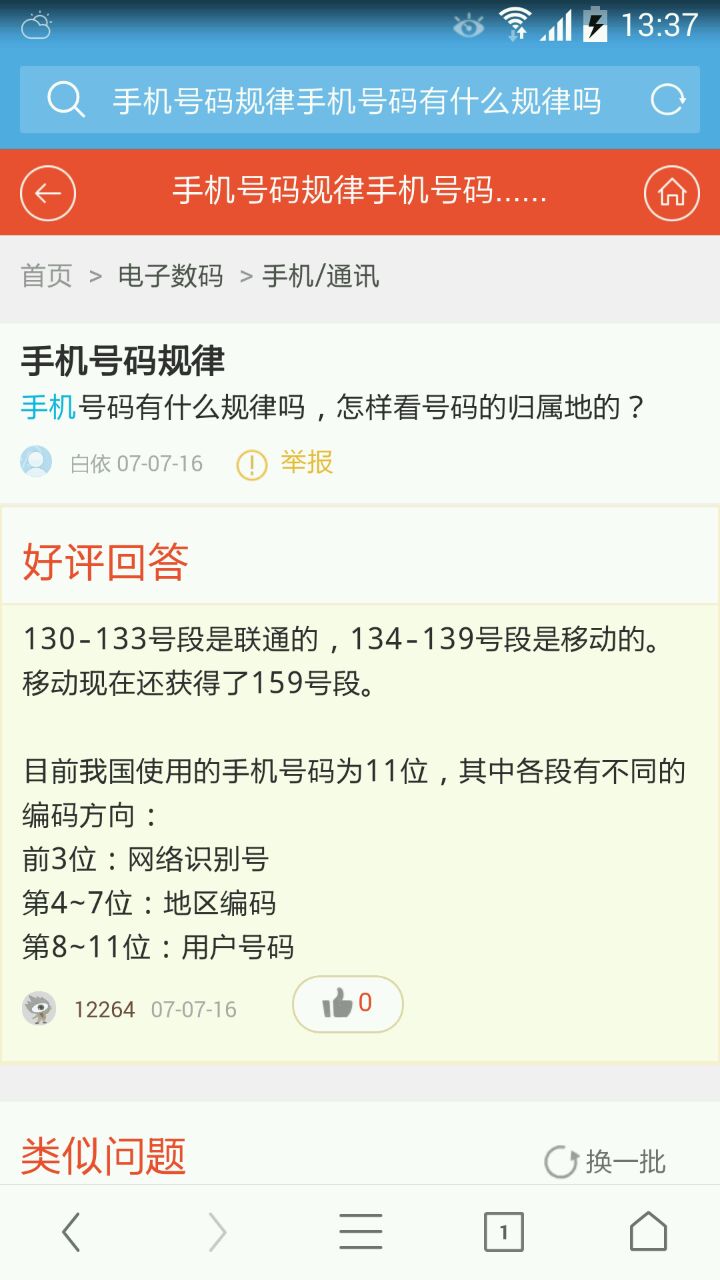This screenshot has height=1280, width=720.
Task: Open the site home icon in header
Action: pyautogui.click(x=671, y=192)
